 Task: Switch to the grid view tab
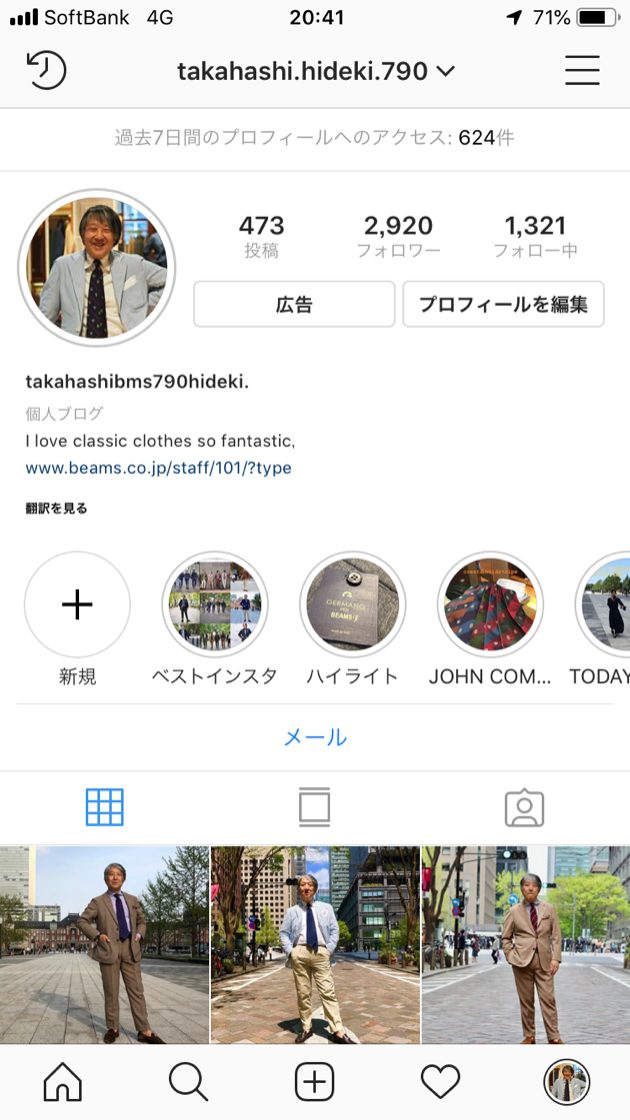[x=105, y=807]
